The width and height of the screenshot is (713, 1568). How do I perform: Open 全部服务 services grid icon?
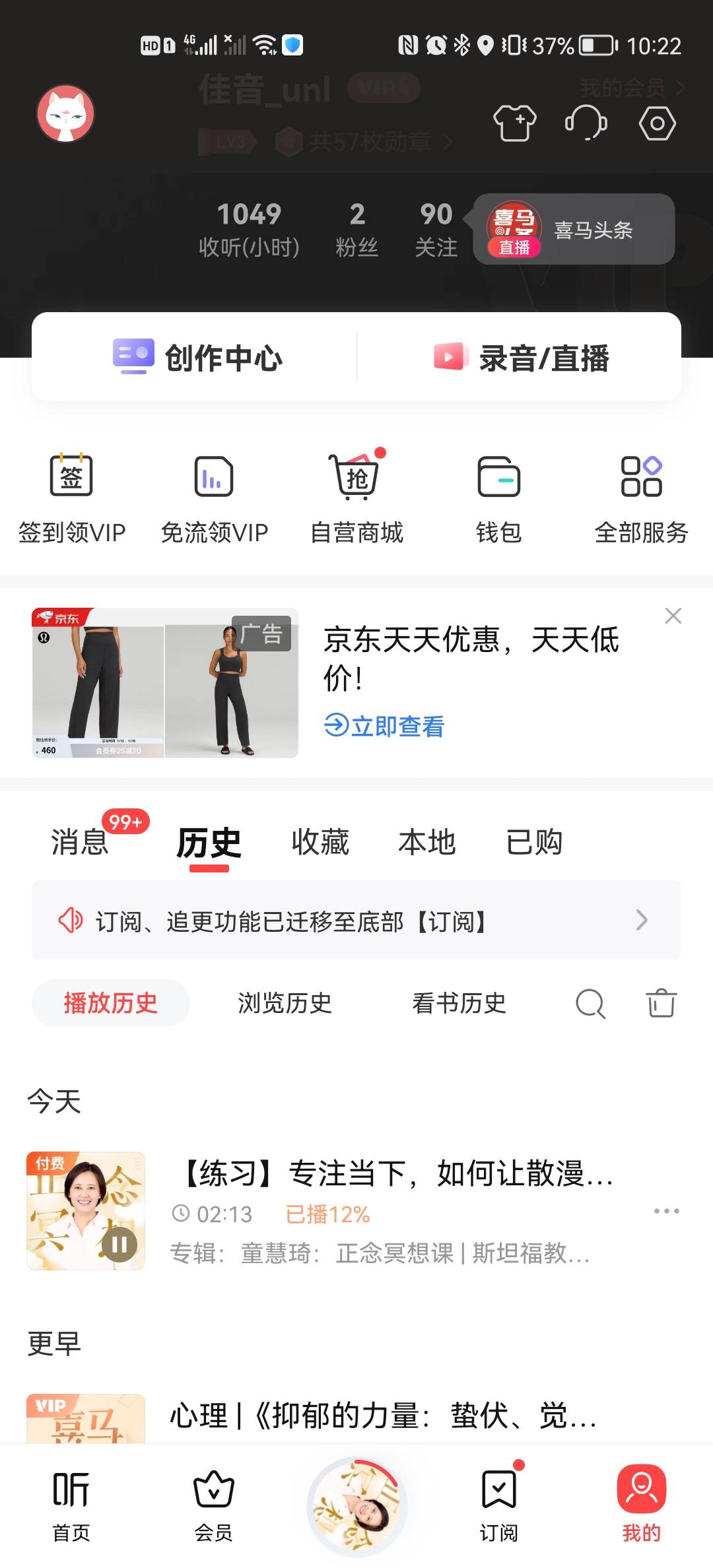pos(642,476)
